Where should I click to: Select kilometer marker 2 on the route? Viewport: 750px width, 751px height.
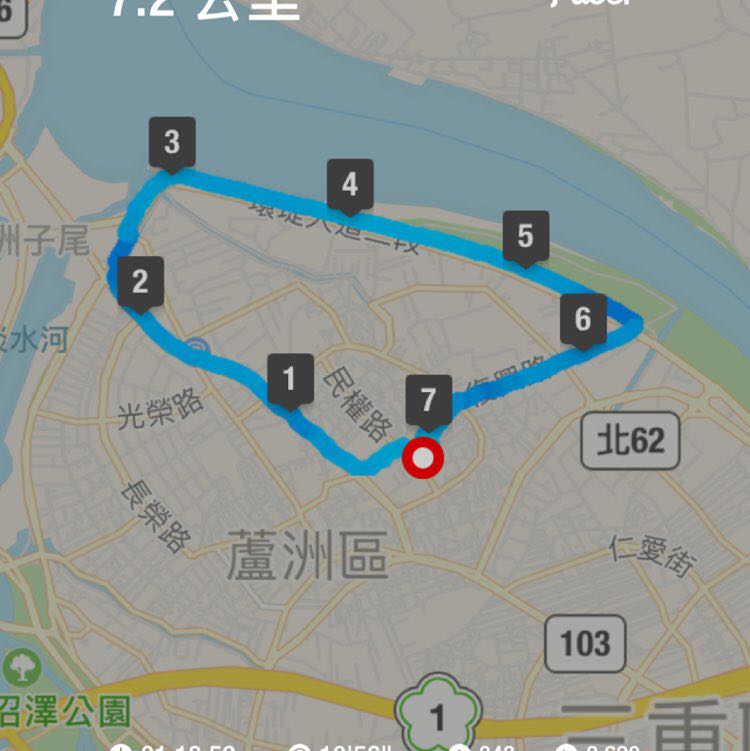(x=141, y=281)
